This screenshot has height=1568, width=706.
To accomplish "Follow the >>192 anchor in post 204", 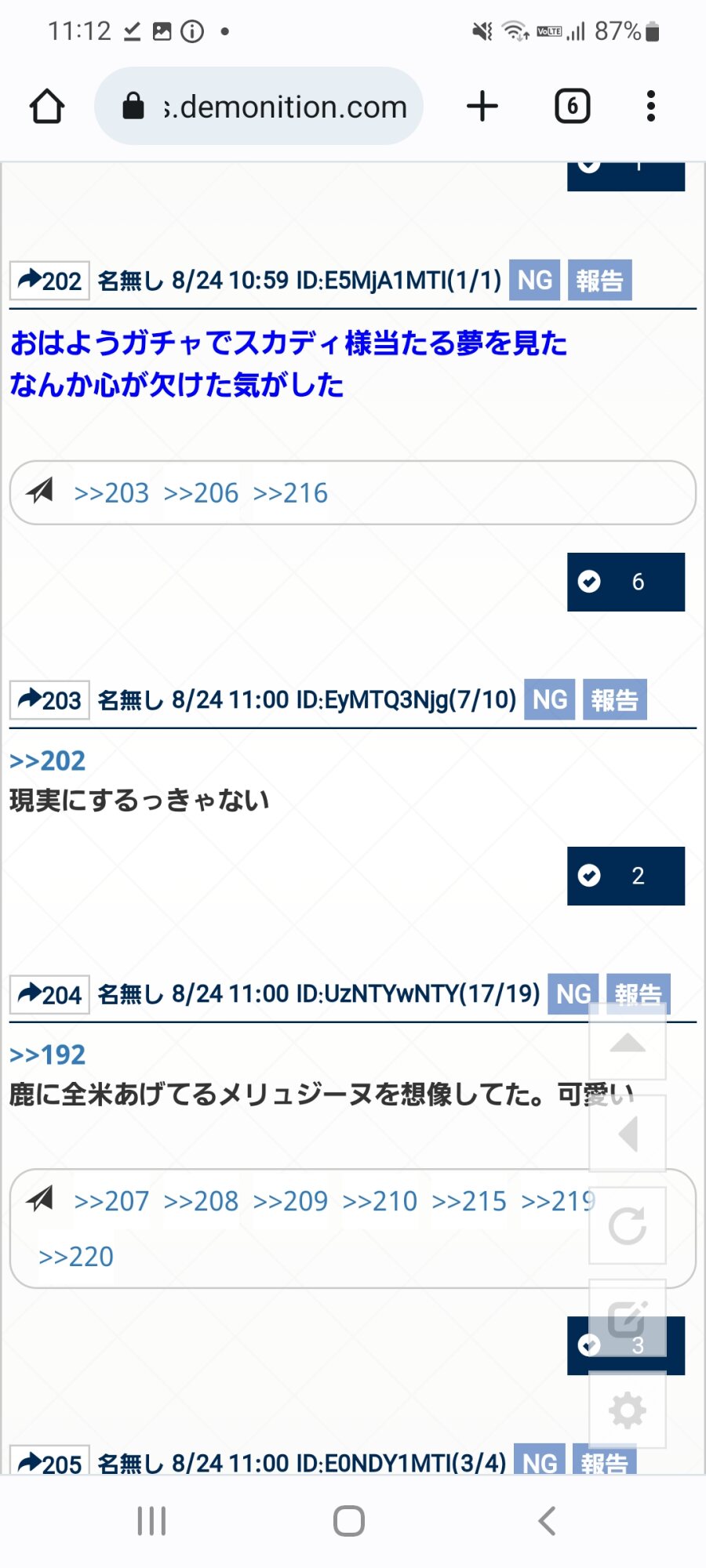I will 47,1054.
